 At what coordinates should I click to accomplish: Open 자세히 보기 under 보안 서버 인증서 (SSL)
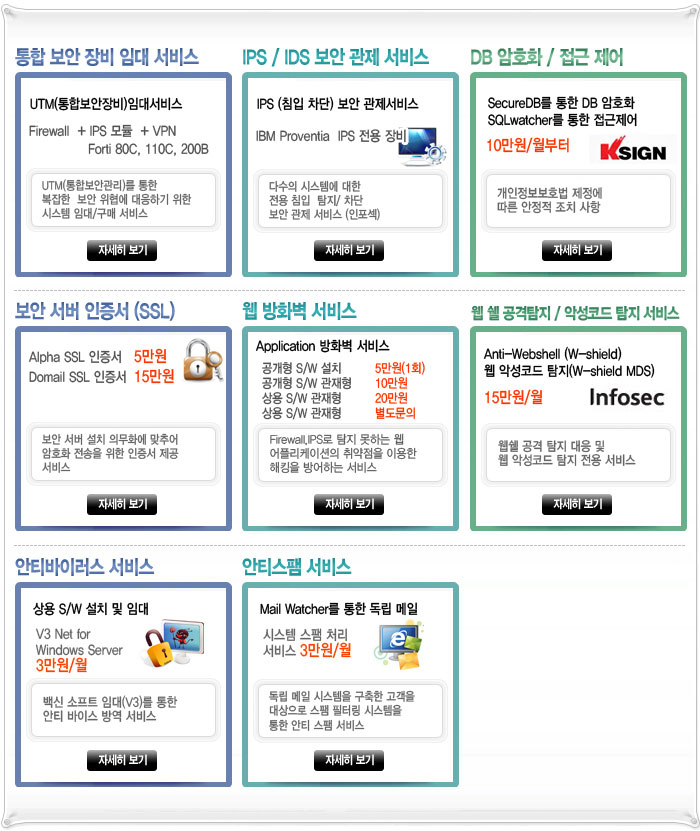(x=122, y=504)
